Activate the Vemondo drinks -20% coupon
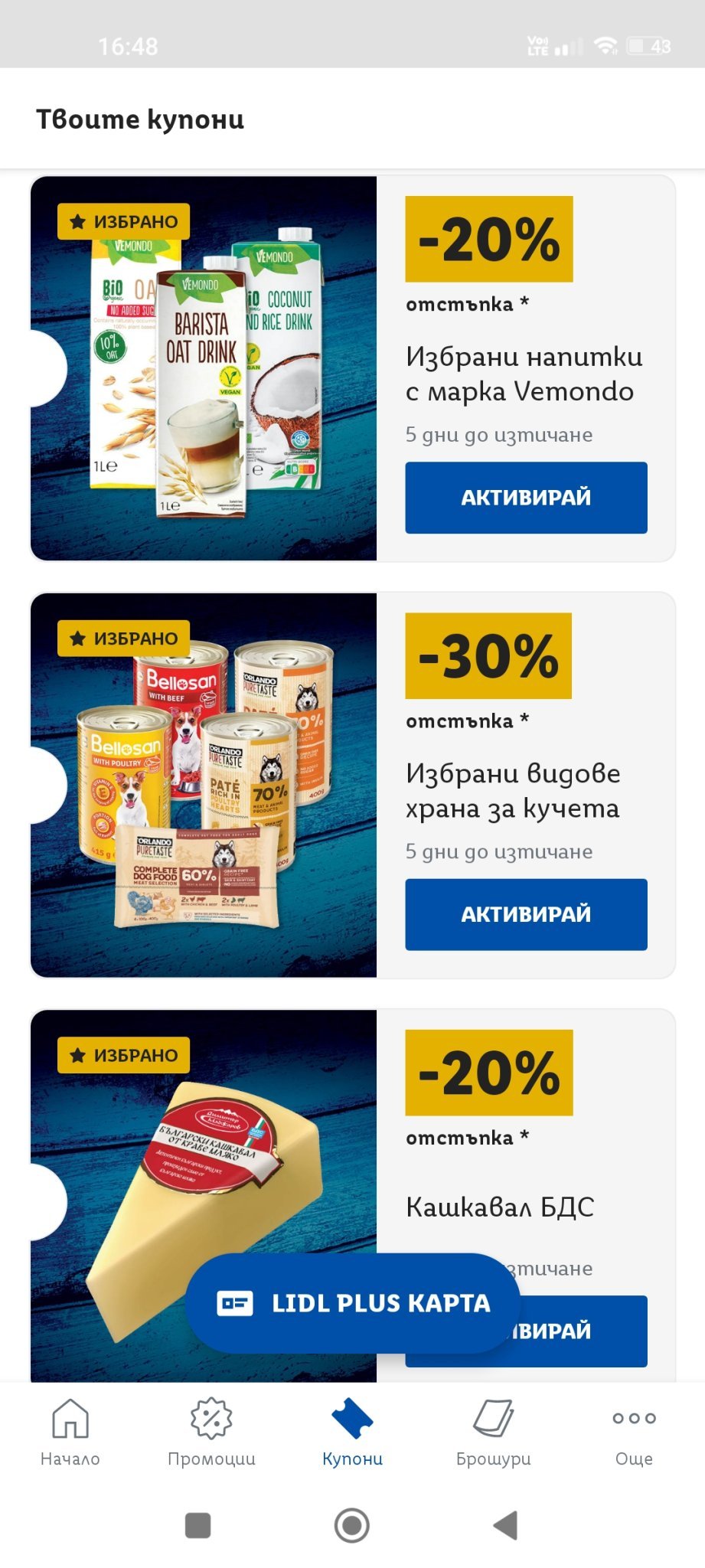Image resolution: width=705 pixels, height=1568 pixels. pyautogui.click(x=526, y=498)
